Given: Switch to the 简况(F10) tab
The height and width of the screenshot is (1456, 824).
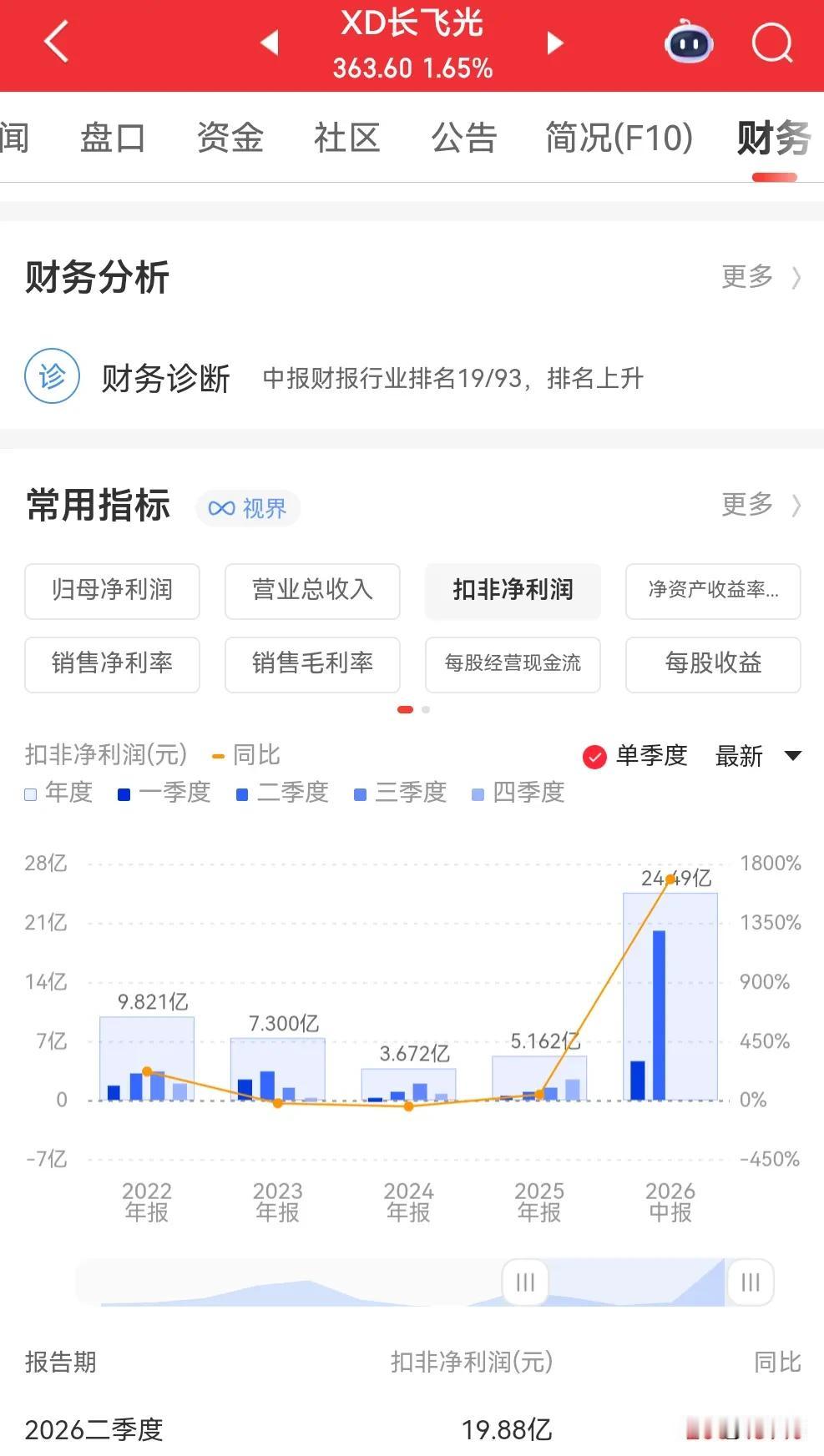Looking at the screenshot, I should [x=619, y=138].
